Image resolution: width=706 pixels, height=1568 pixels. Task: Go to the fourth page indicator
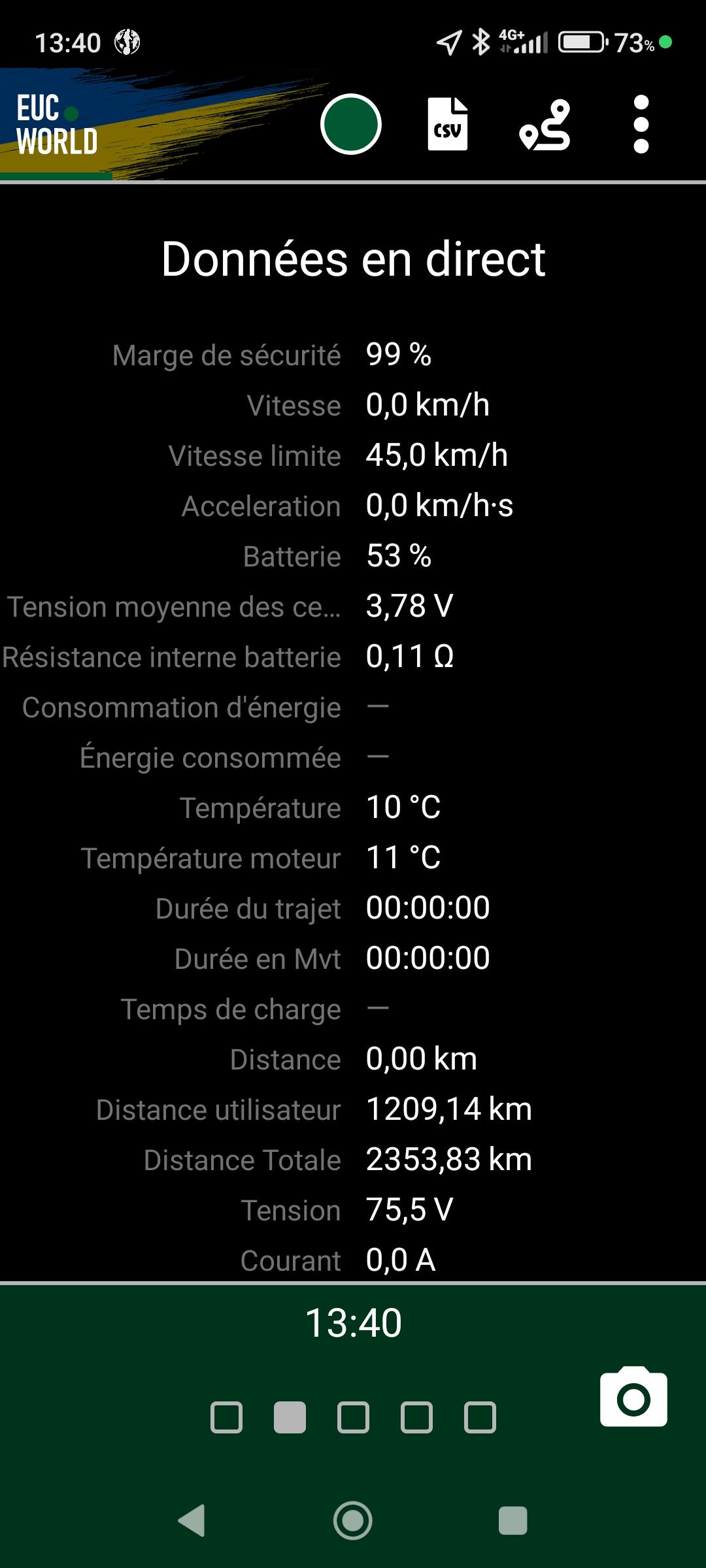click(x=416, y=1418)
